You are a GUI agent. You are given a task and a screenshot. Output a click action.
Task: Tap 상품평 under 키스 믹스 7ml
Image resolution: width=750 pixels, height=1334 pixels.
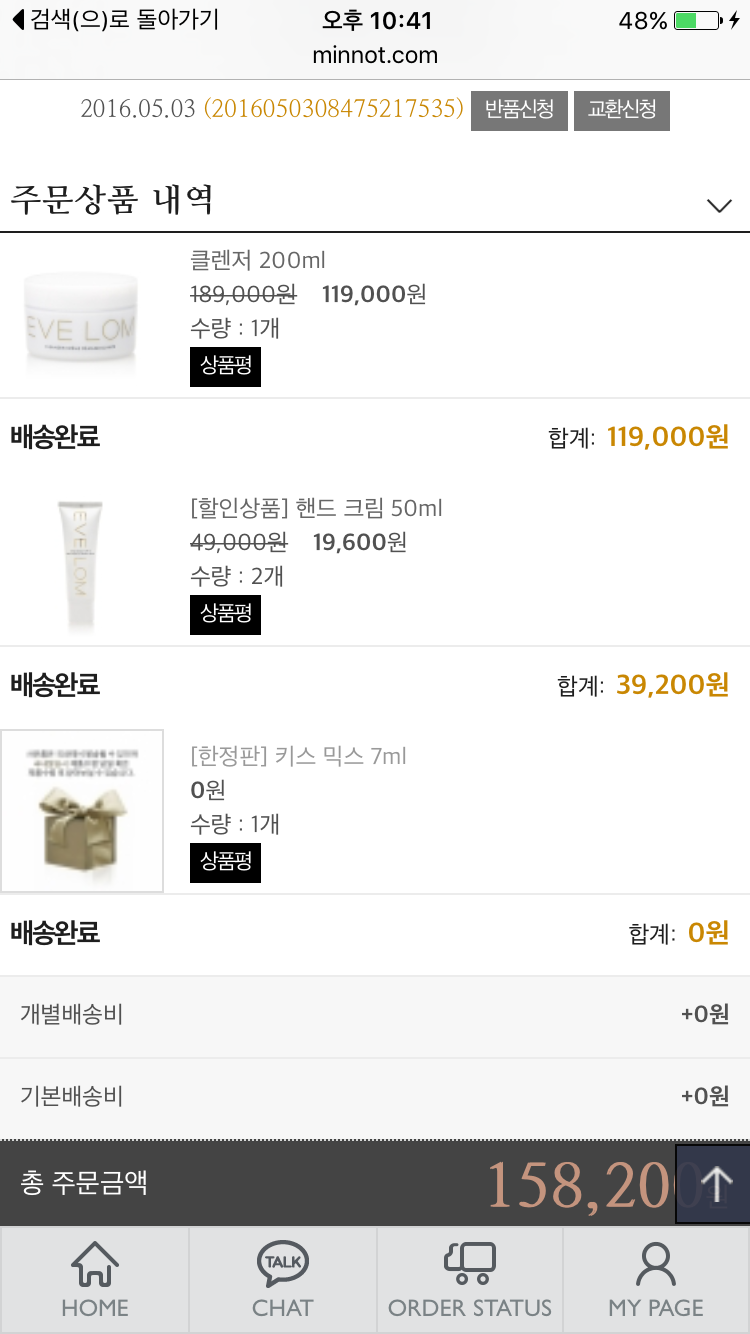pos(225,863)
